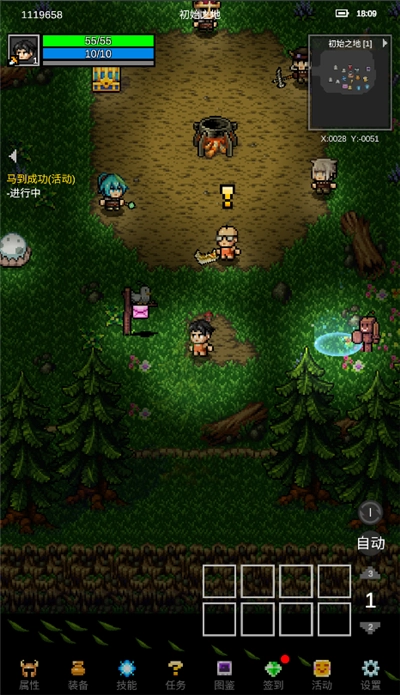Open the golden treasure chest
Image resolution: width=400 pixels, height=695 pixels.
(106, 79)
